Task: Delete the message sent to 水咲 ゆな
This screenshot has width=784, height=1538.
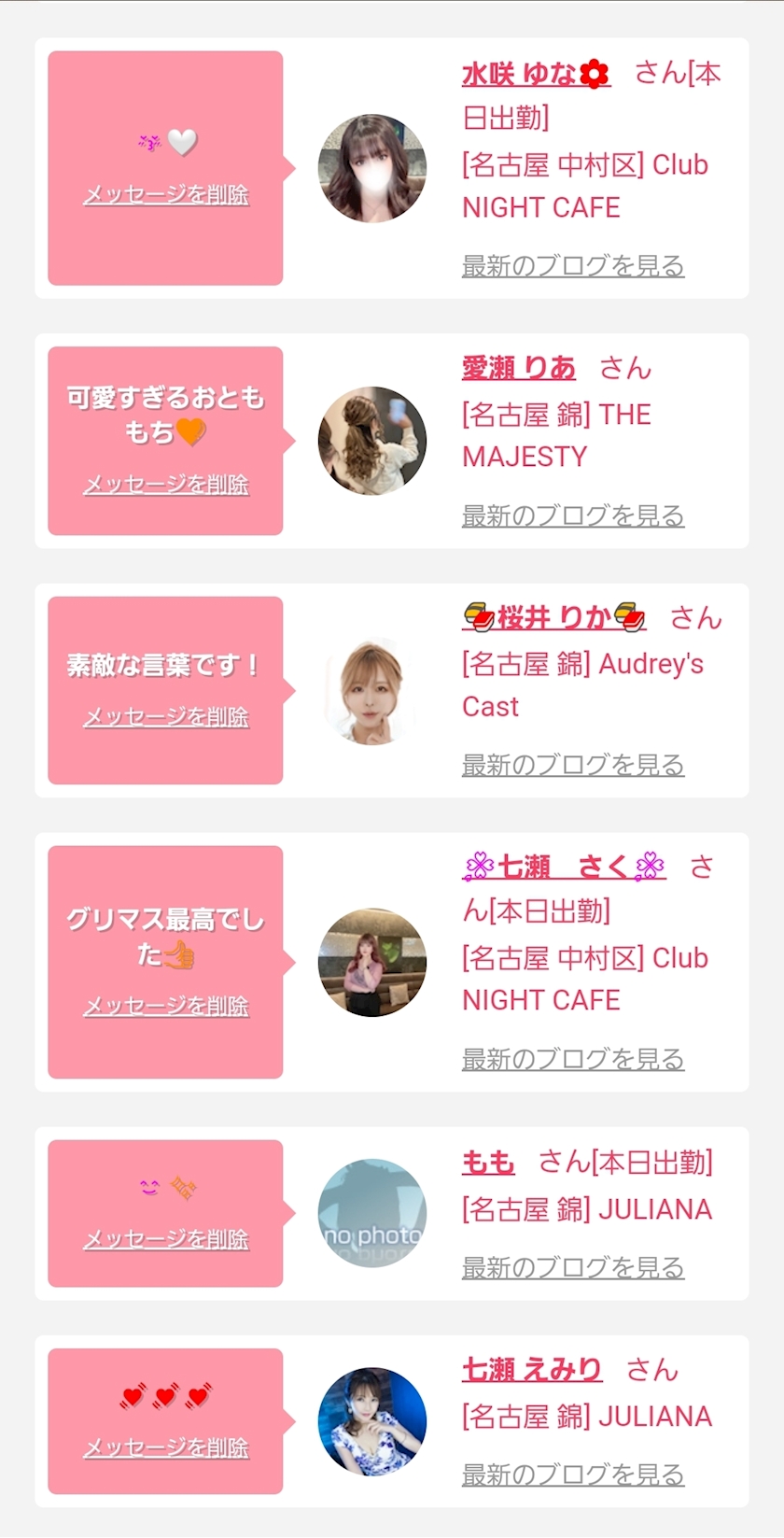Action: (166, 194)
